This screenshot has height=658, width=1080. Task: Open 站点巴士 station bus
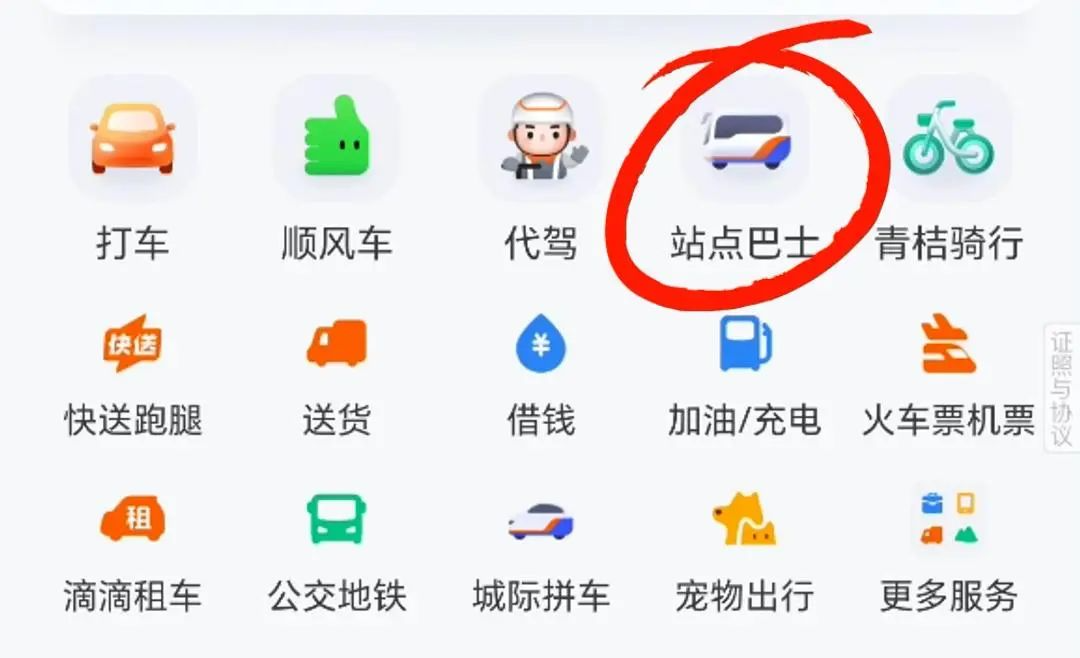[745, 140]
